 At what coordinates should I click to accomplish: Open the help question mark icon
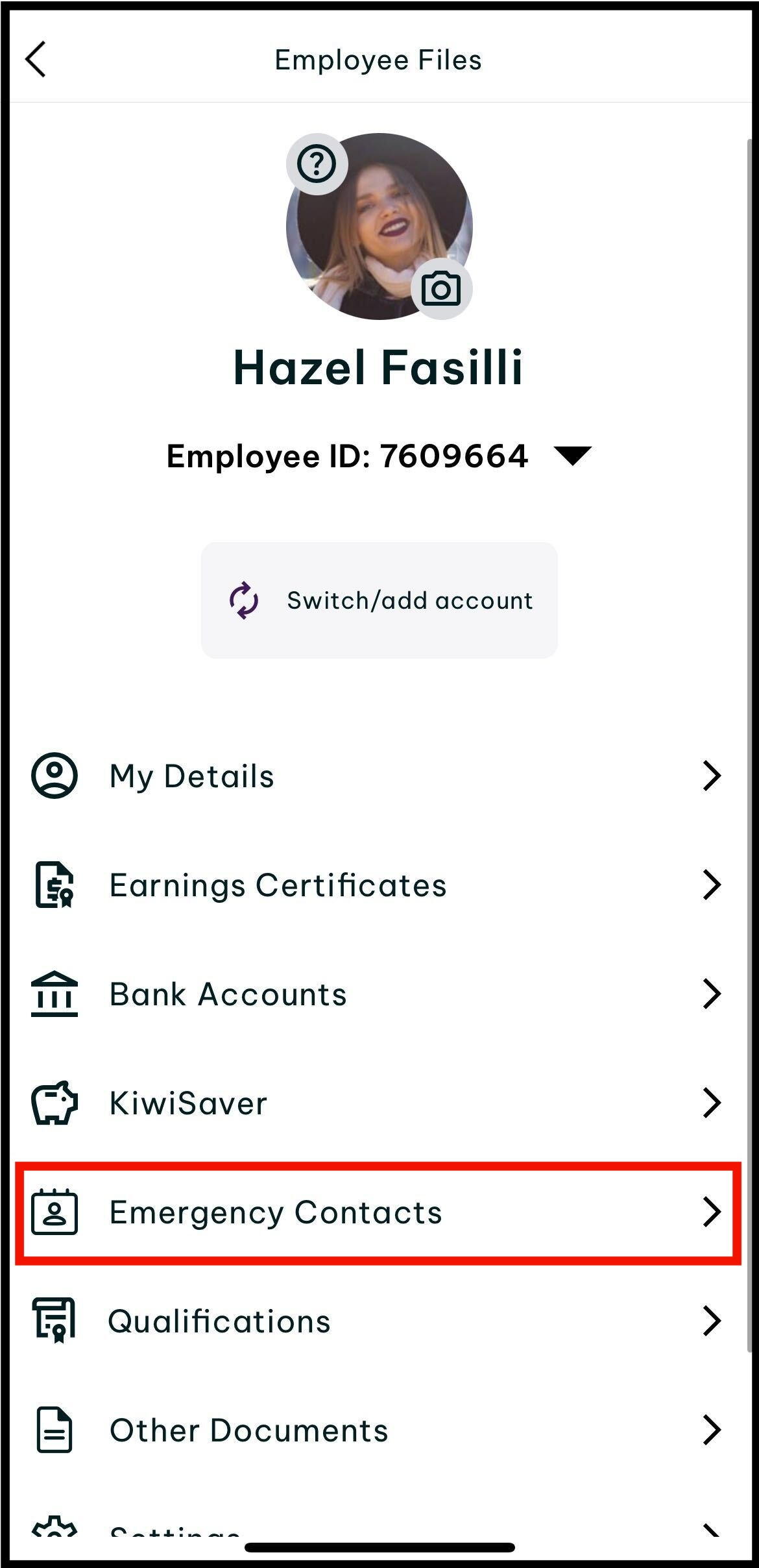(317, 164)
